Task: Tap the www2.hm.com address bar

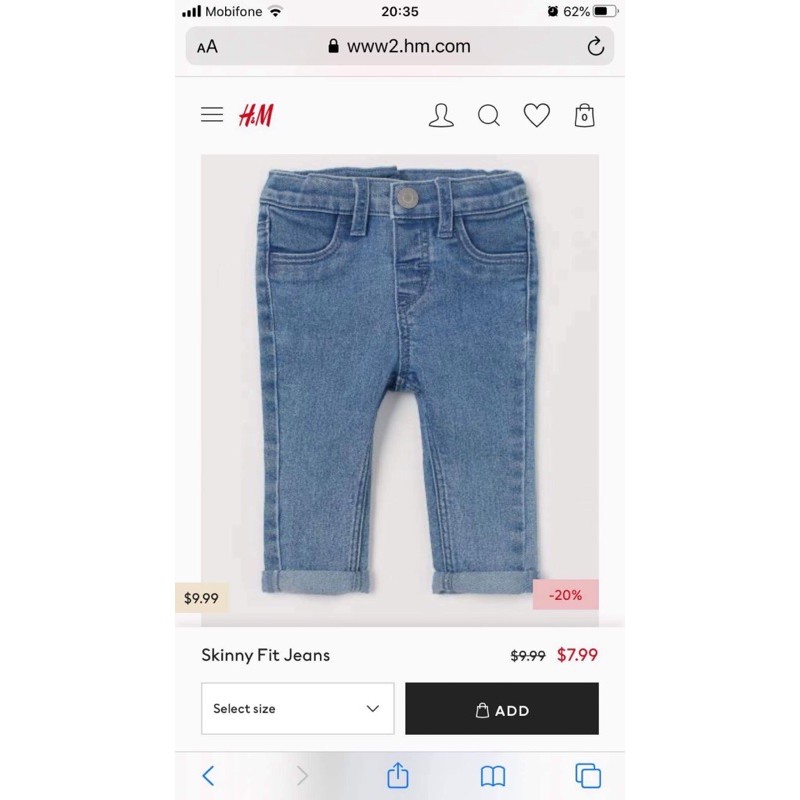Action: (x=400, y=46)
